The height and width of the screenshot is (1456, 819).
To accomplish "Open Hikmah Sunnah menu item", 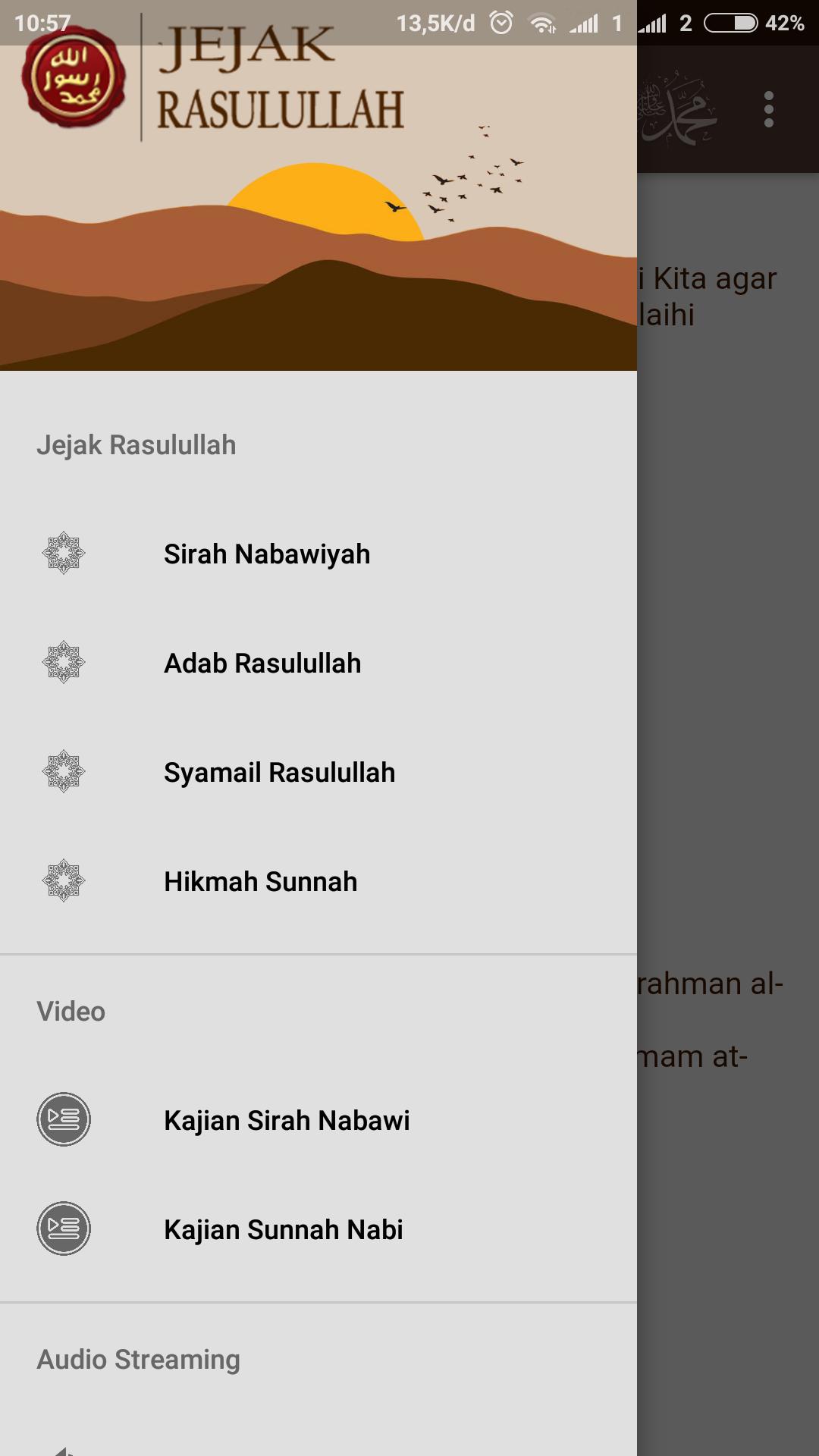I will coord(260,882).
